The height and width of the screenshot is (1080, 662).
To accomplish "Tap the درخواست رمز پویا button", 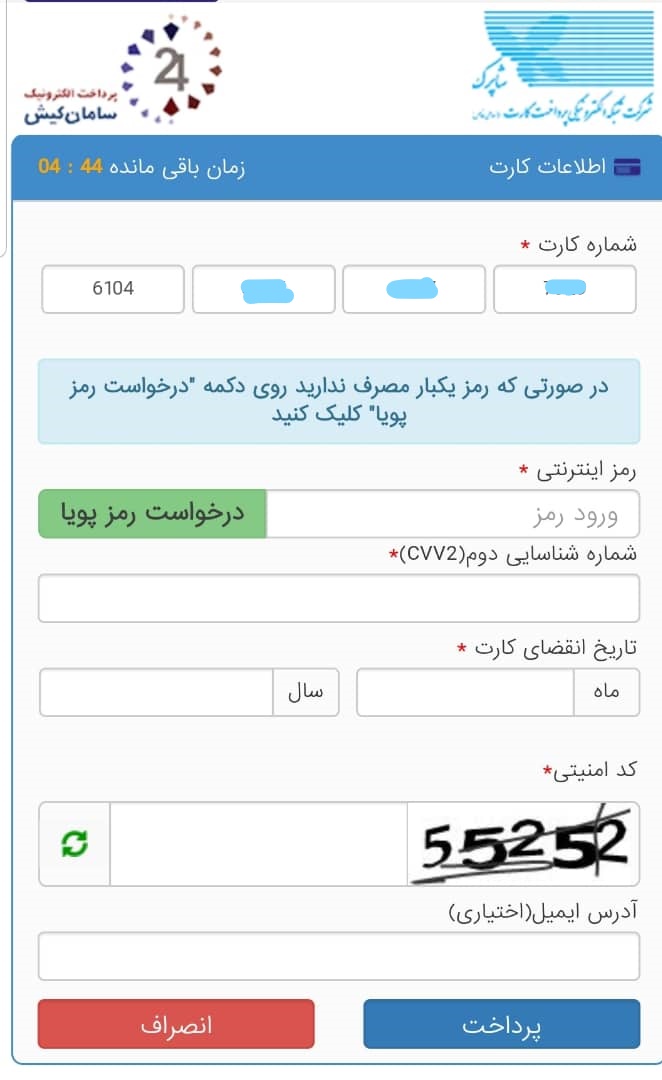I will (152, 514).
